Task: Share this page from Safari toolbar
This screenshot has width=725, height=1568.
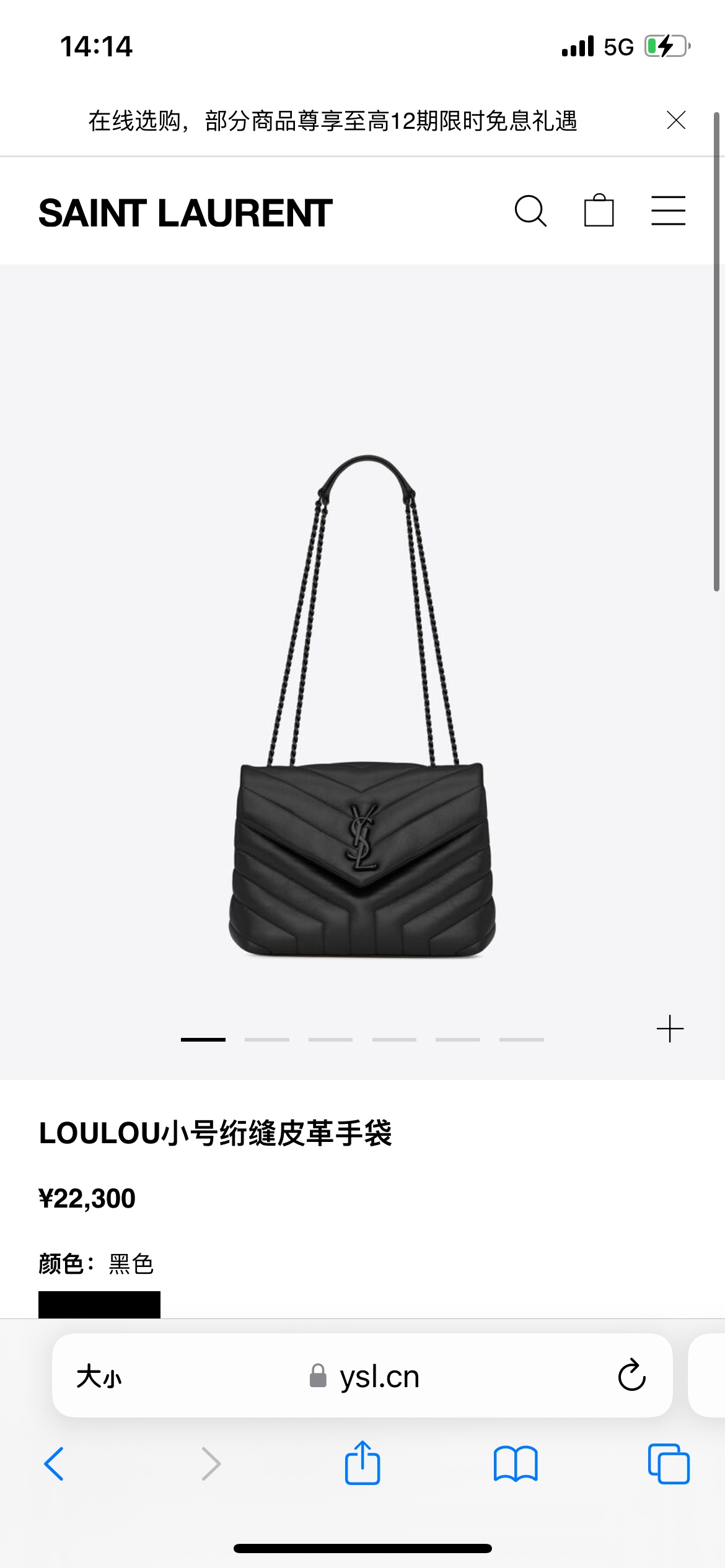Action: pyautogui.click(x=362, y=1463)
